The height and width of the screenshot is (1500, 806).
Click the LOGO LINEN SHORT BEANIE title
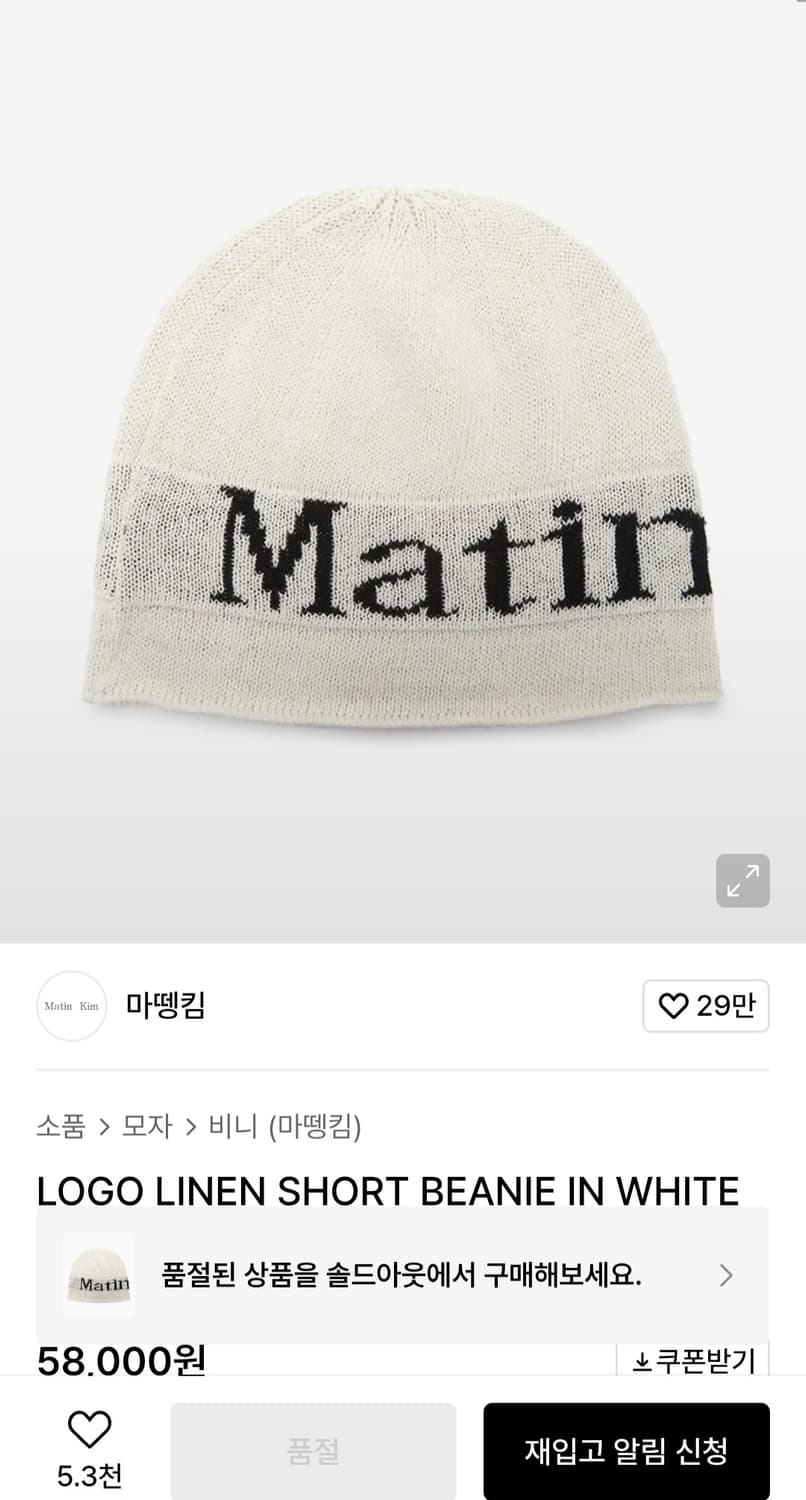(387, 1191)
